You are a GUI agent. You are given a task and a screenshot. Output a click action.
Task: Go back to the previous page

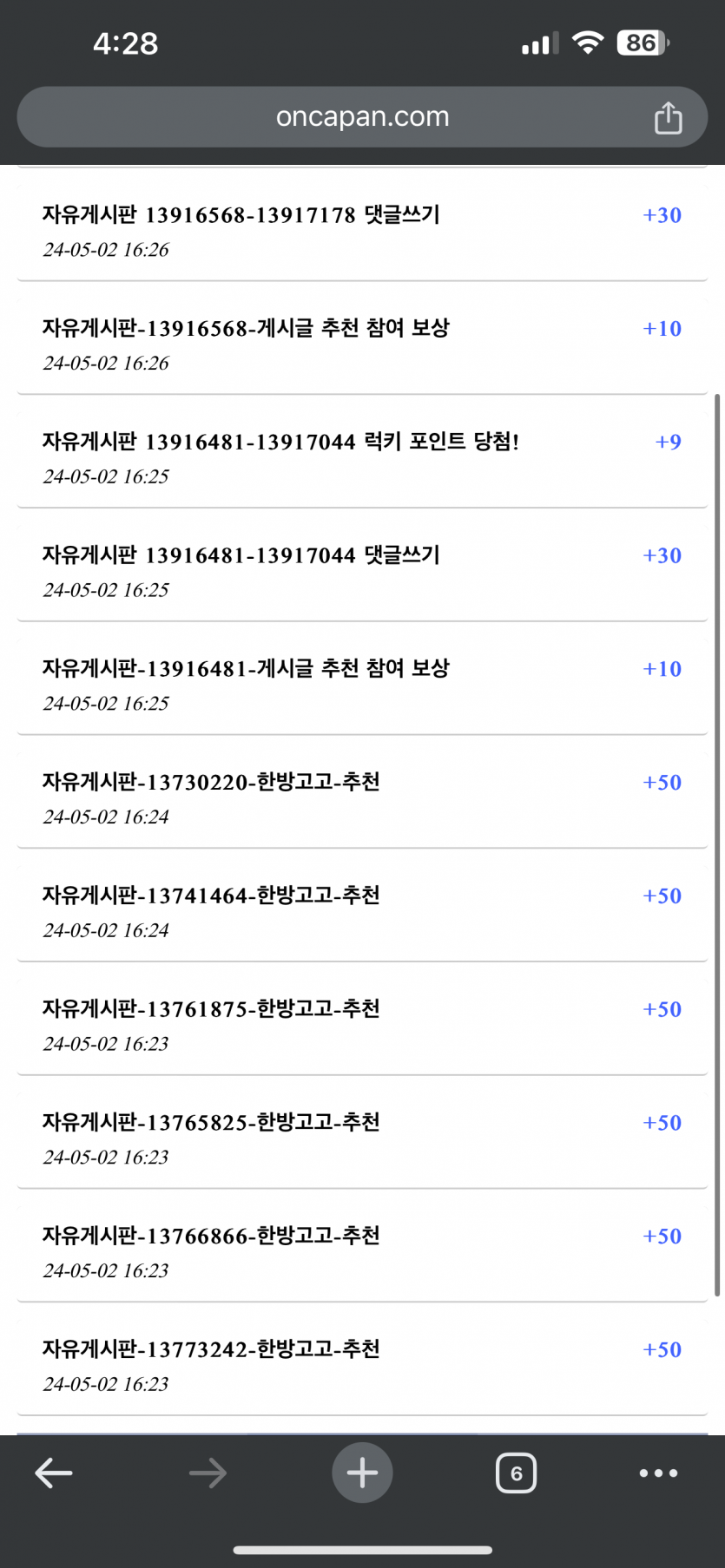pyautogui.click(x=54, y=1473)
